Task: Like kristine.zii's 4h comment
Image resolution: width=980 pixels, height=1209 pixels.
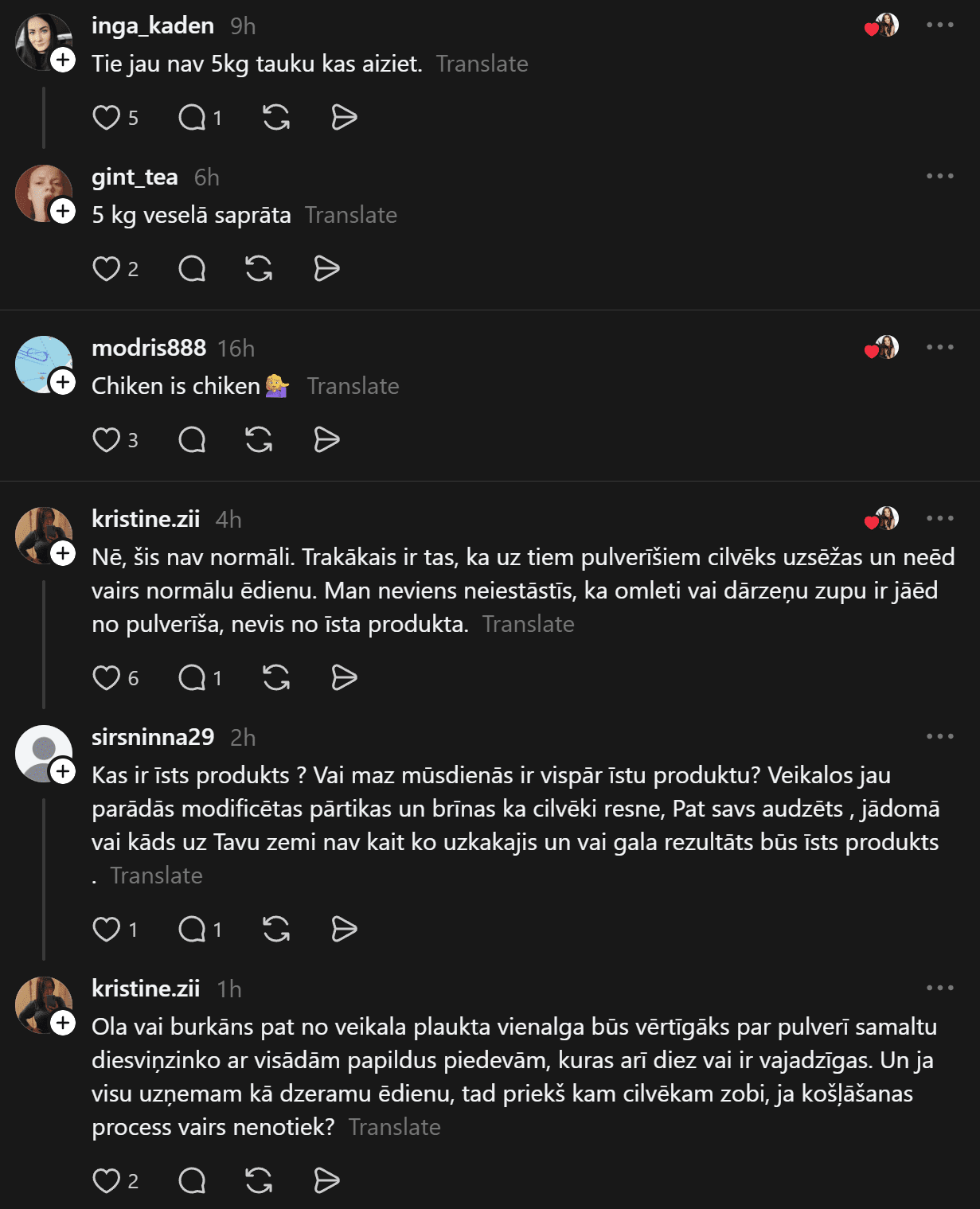Action: tap(106, 678)
